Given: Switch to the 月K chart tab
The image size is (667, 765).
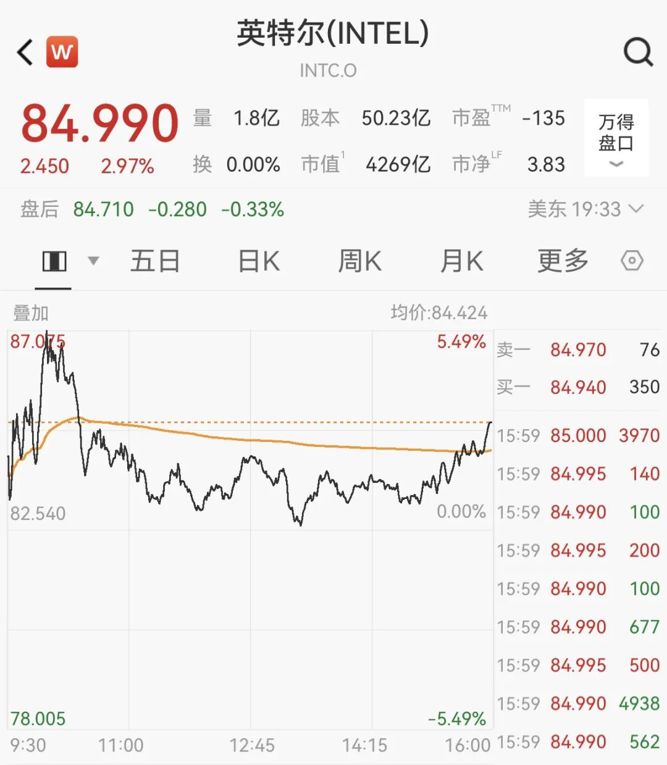Looking at the screenshot, I should (x=461, y=262).
